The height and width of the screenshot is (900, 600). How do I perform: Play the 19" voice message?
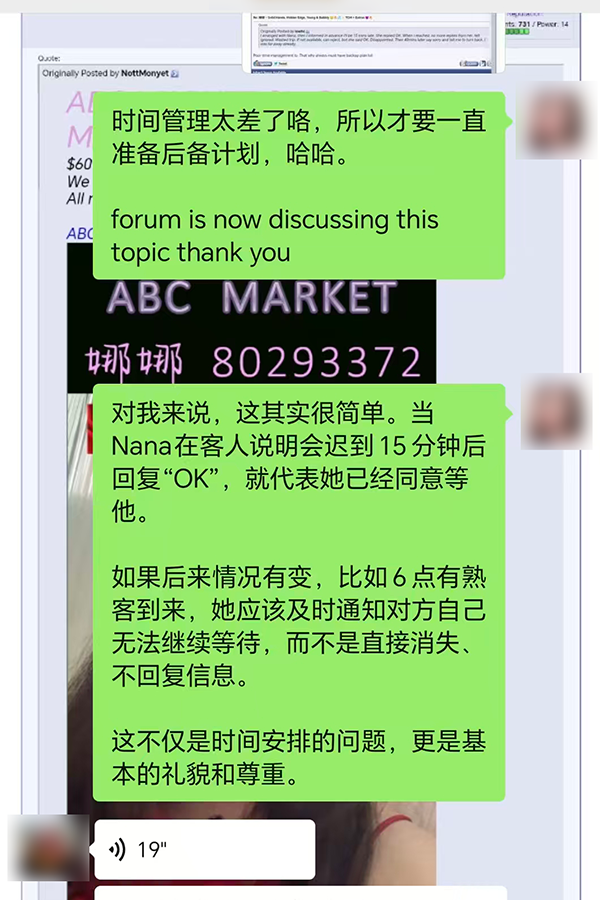[x=203, y=850]
